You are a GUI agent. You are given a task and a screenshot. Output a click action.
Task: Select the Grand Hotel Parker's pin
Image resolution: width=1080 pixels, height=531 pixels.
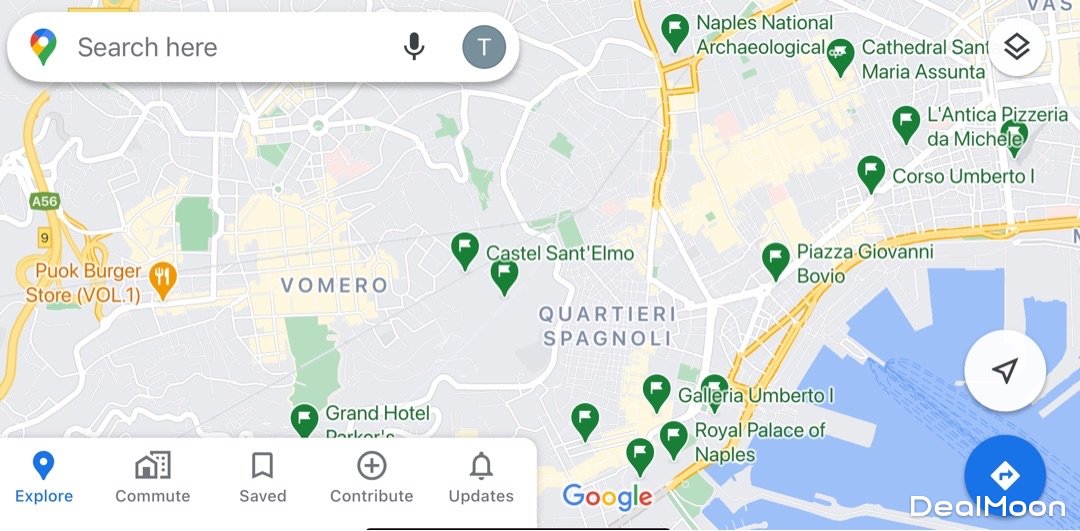[x=304, y=419]
